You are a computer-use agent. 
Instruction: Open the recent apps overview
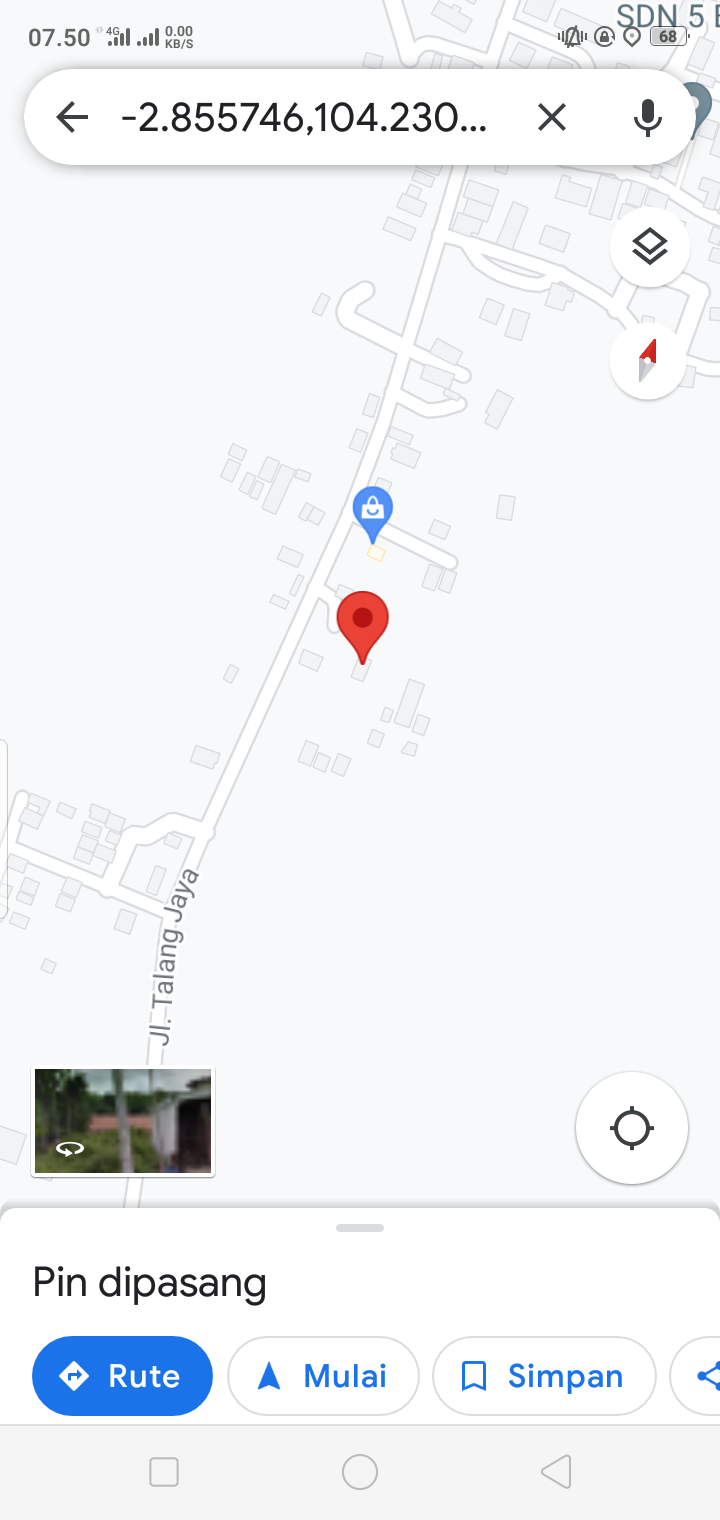[x=164, y=1472]
